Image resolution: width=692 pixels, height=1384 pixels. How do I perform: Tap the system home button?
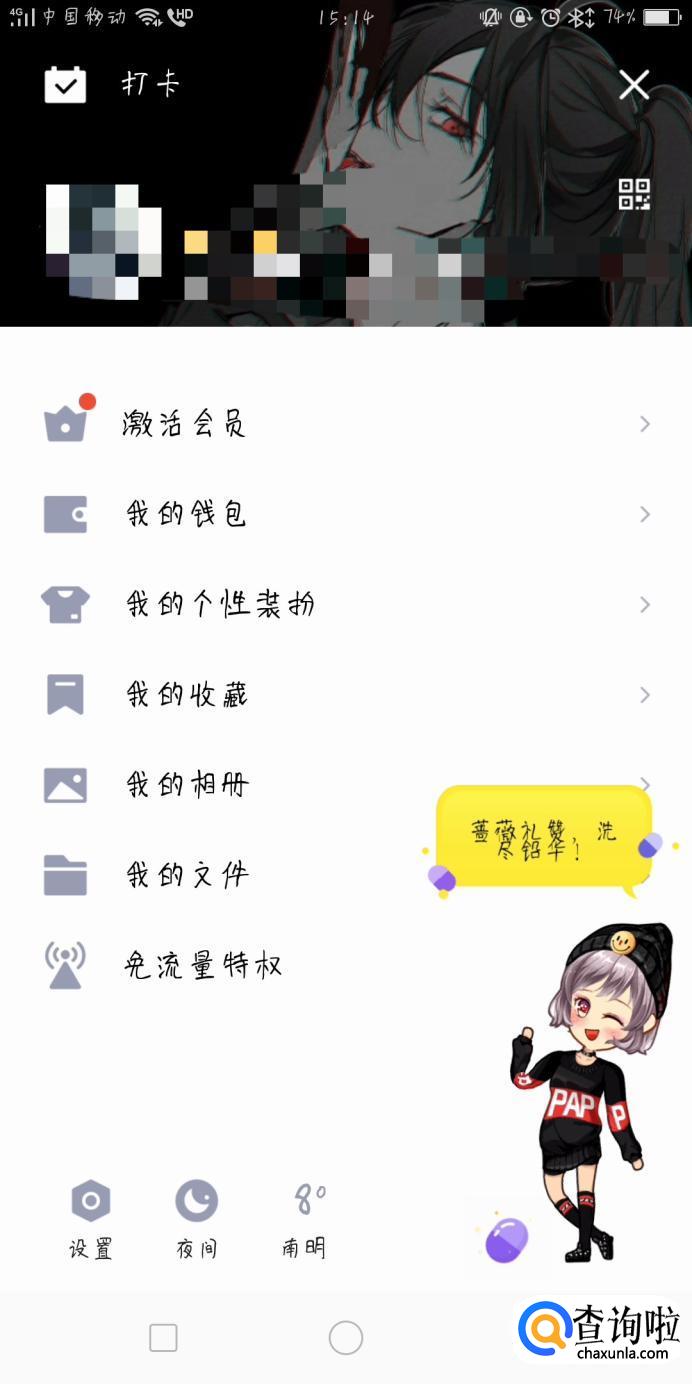click(346, 1337)
